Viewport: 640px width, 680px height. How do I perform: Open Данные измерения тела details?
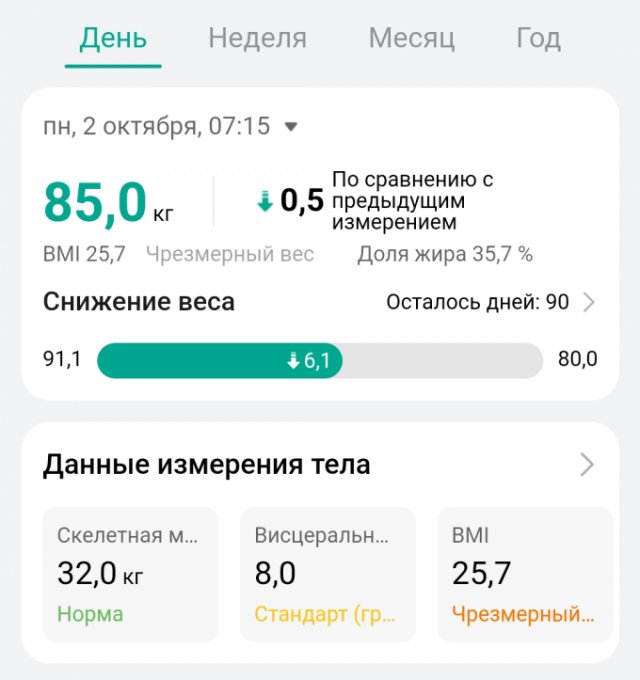pyautogui.click(x=587, y=465)
